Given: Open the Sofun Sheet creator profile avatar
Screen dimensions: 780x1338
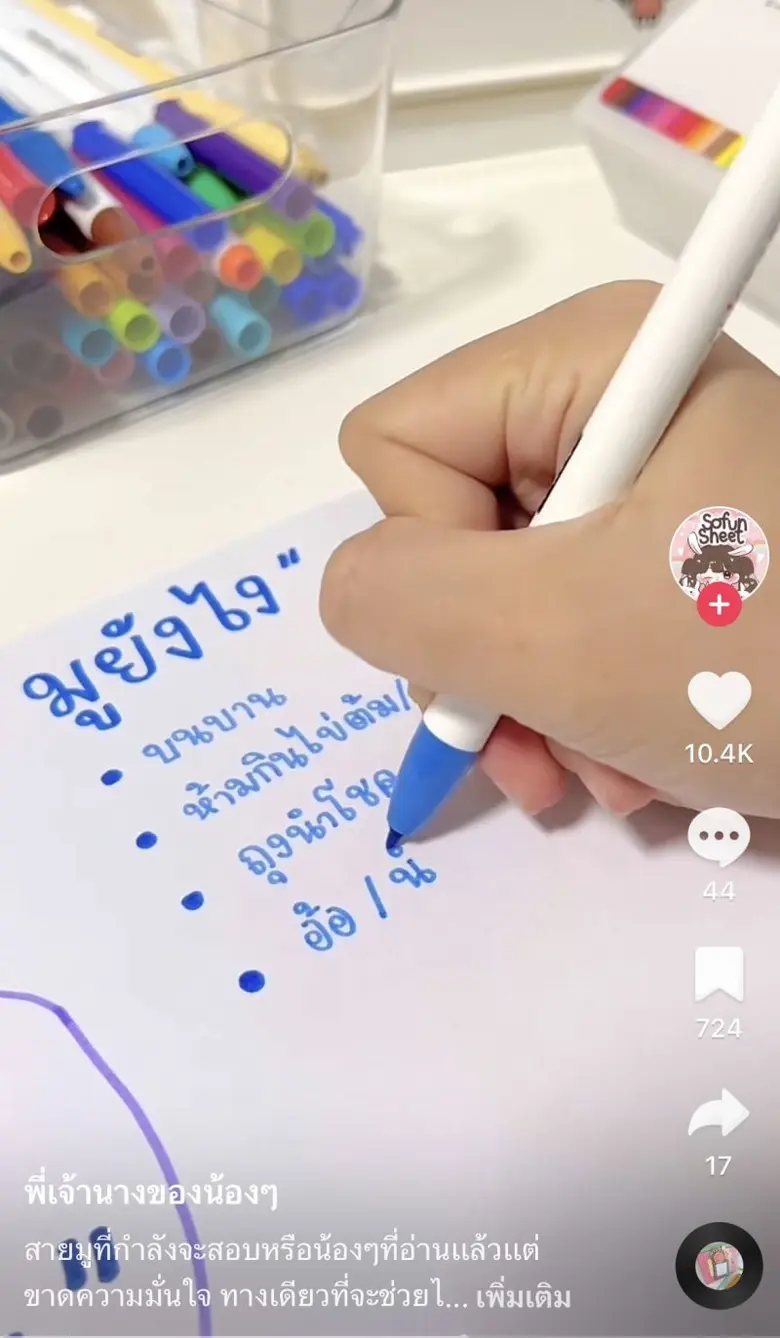Looking at the screenshot, I should [719, 555].
